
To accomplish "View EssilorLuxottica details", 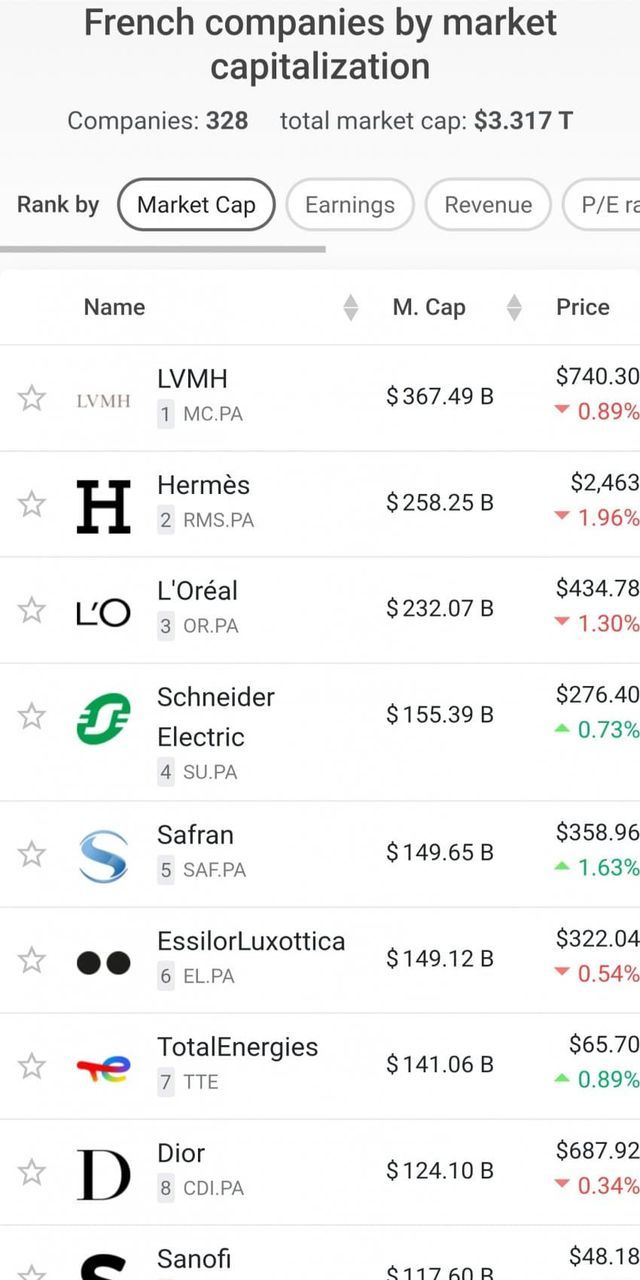I will pos(250,941).
